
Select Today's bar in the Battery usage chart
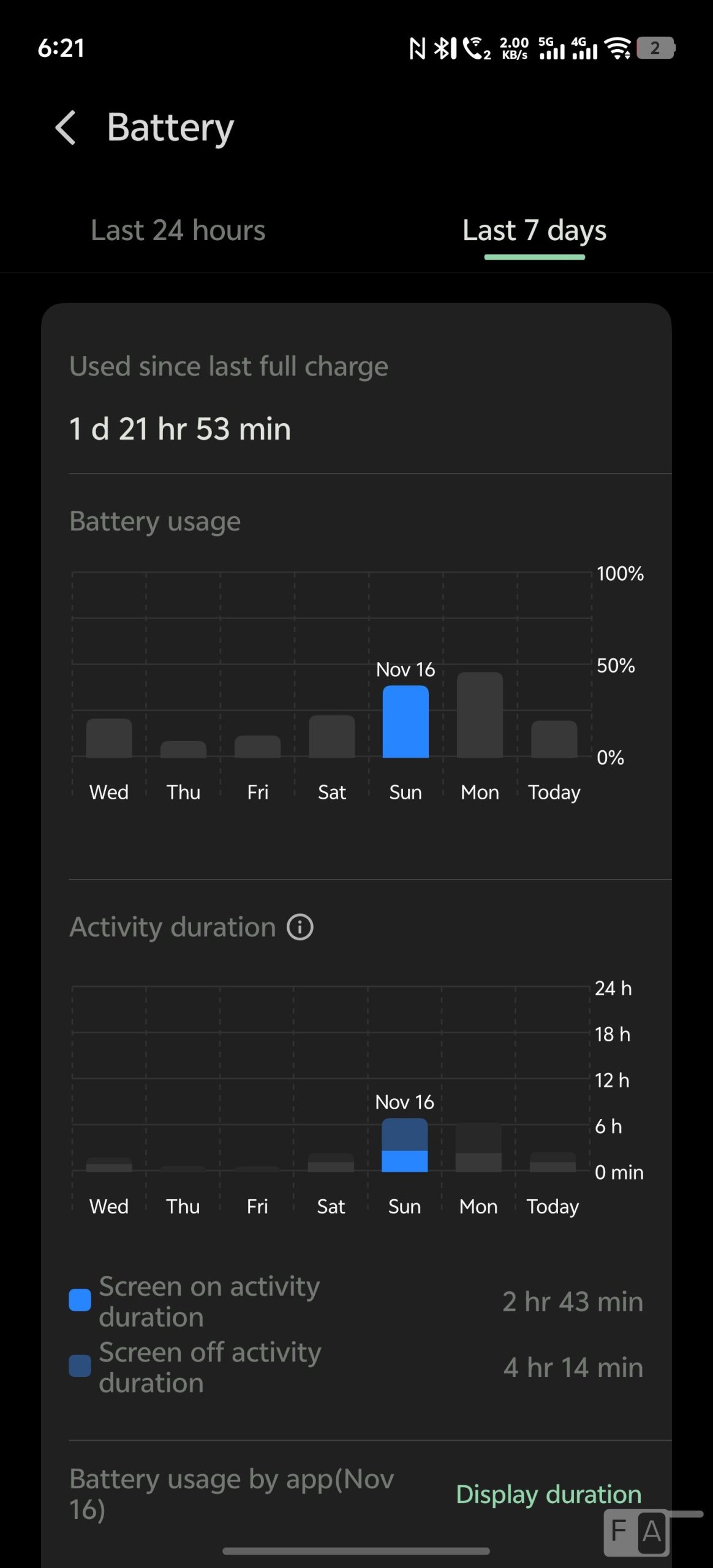pos(554,739)
